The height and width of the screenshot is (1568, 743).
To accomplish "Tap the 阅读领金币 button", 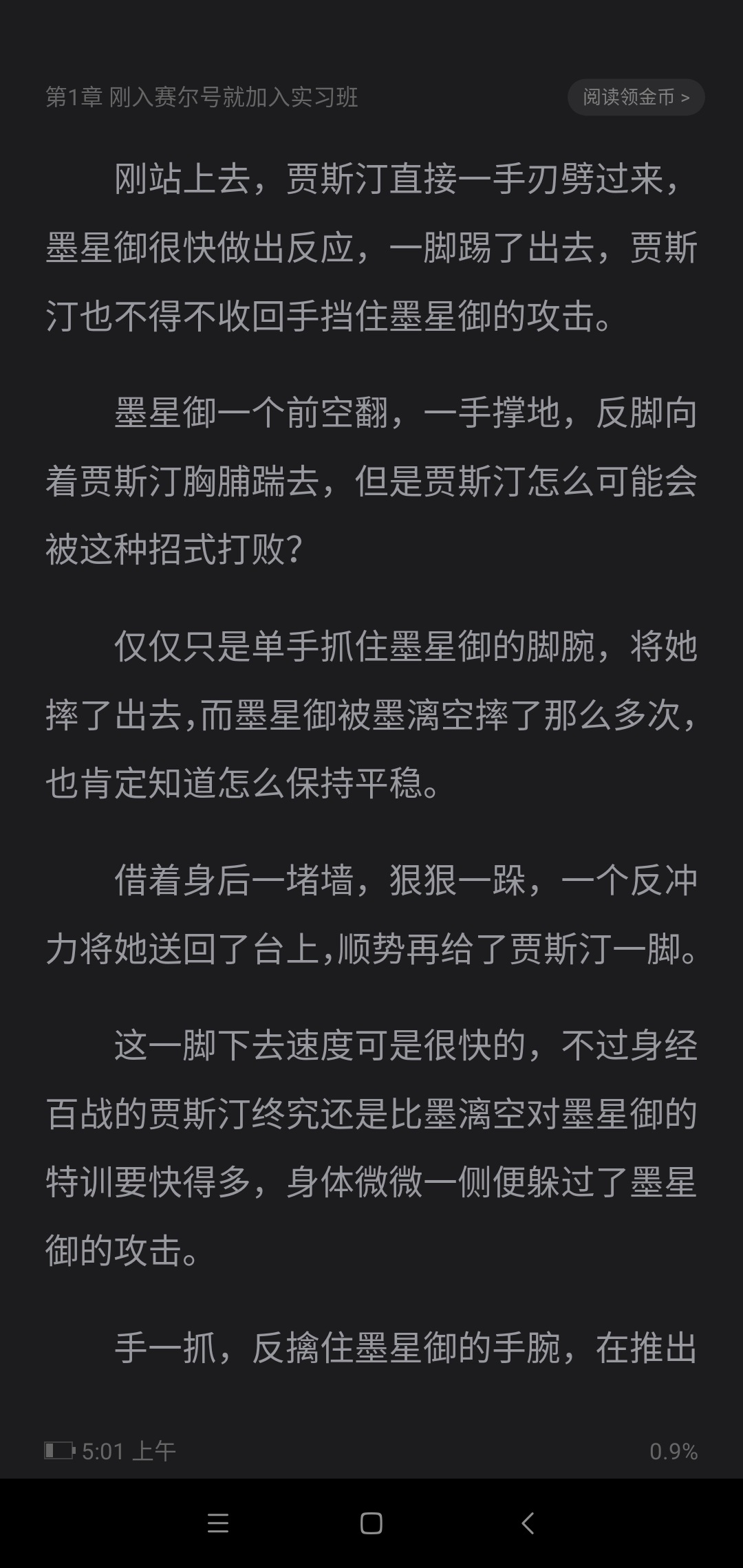I will coord(636,98).
